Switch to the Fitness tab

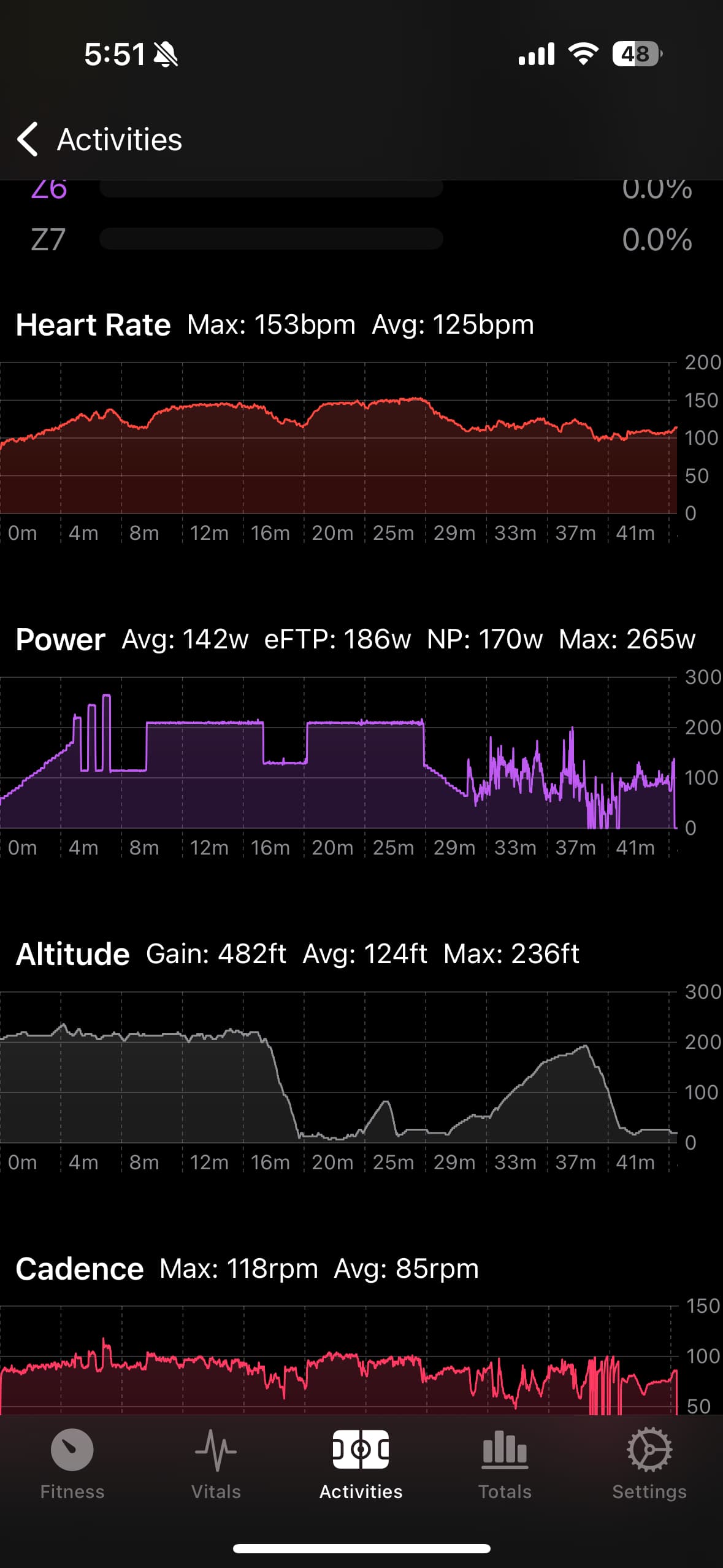coord(72,1465)
